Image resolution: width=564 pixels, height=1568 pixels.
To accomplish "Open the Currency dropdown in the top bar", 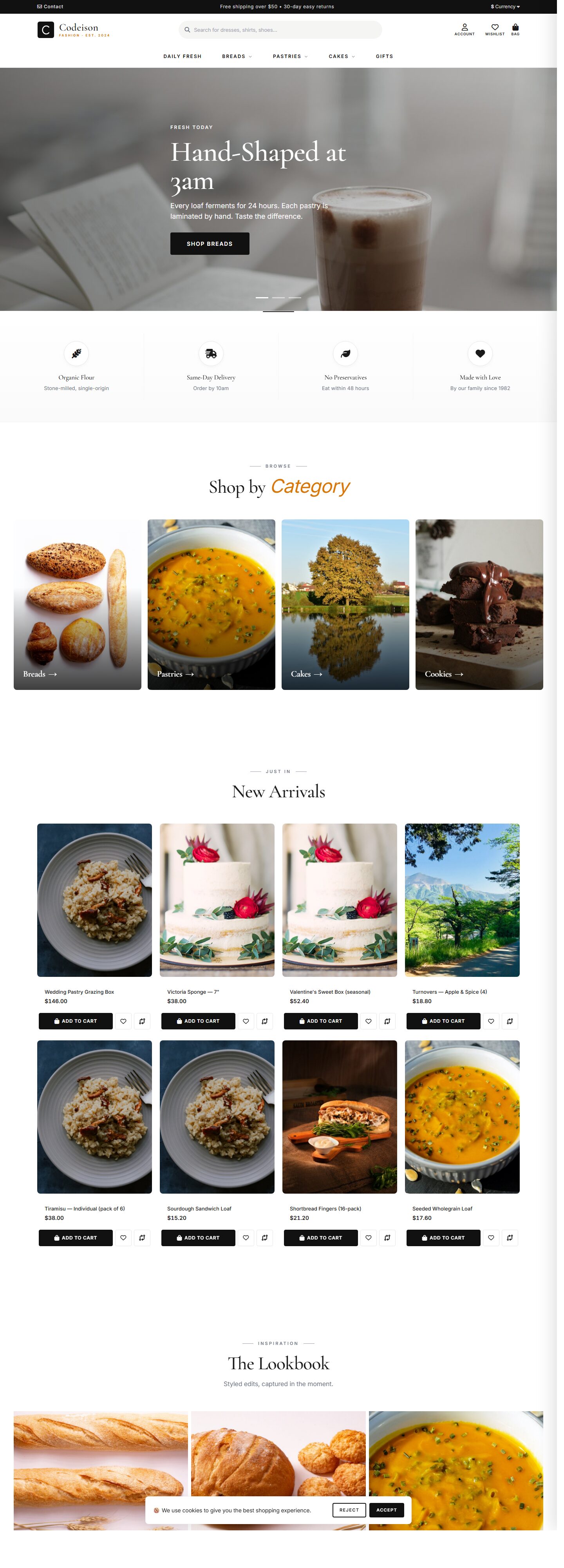I will point(504,7).
